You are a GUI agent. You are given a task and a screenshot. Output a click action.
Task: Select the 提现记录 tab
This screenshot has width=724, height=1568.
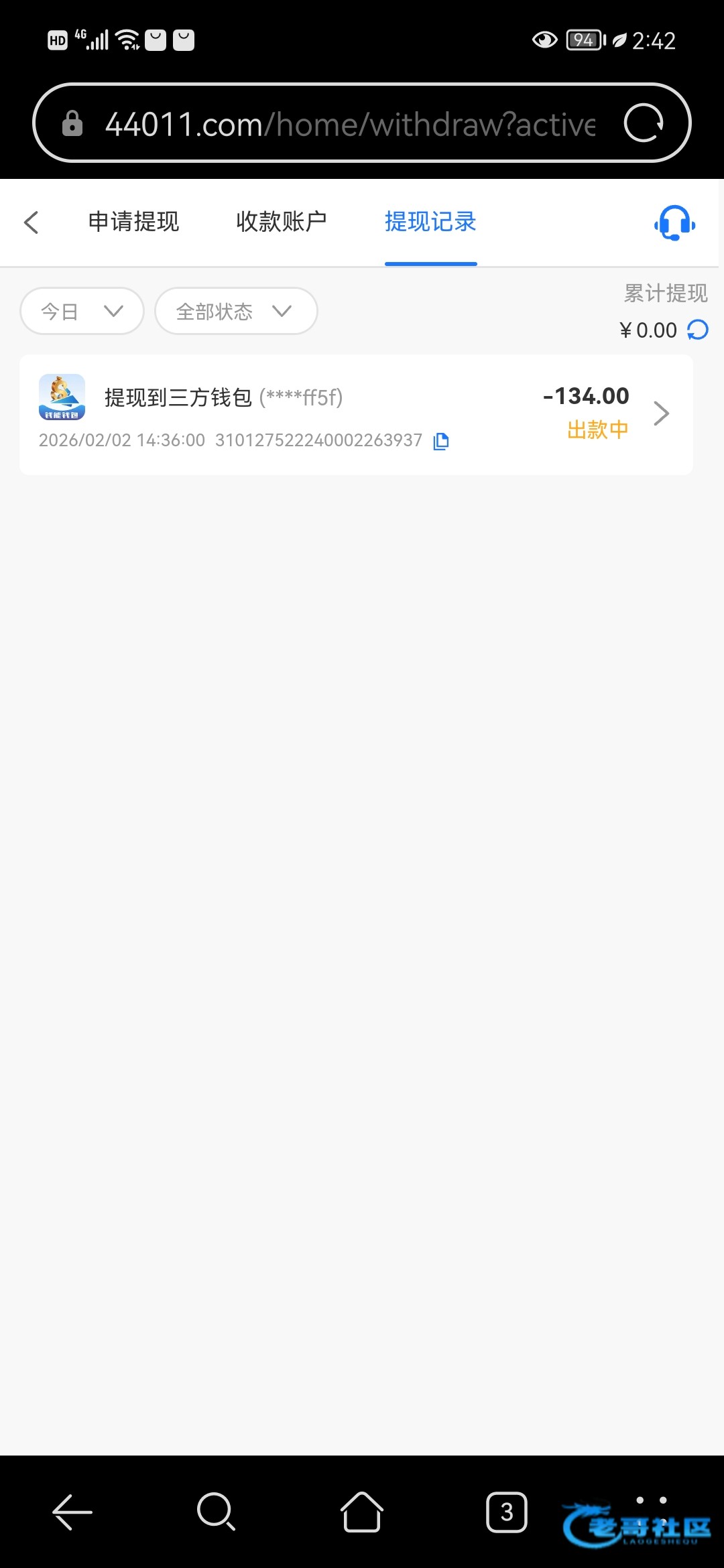pos(430,222)
